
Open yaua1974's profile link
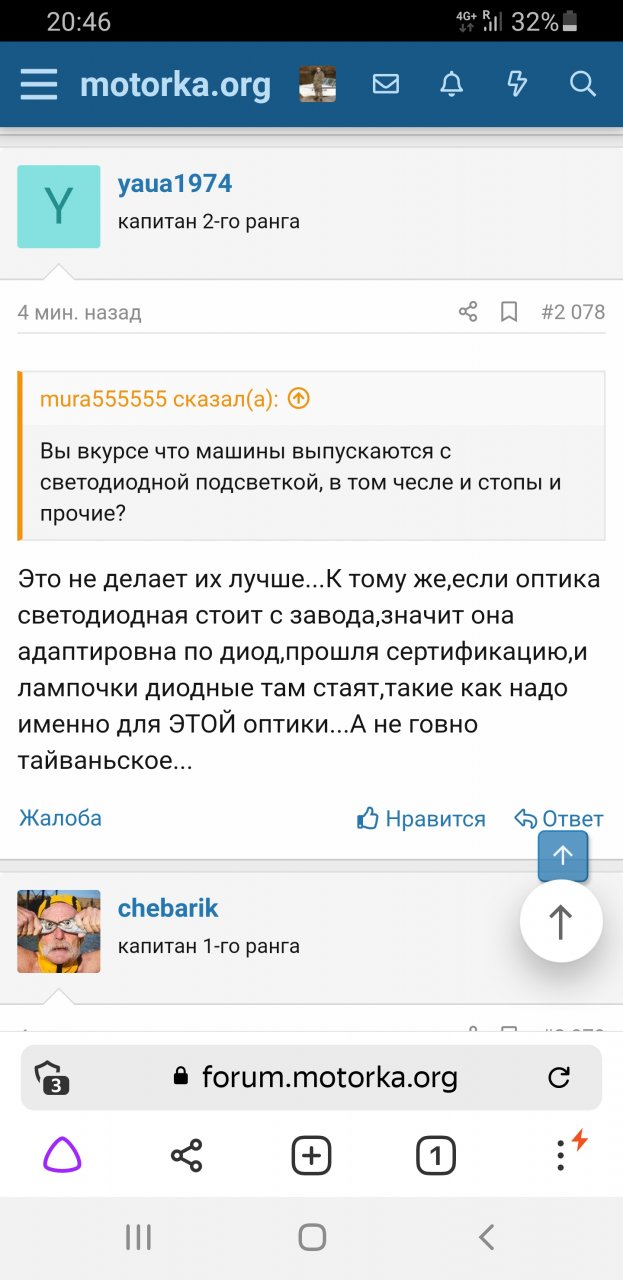[175, 183]
